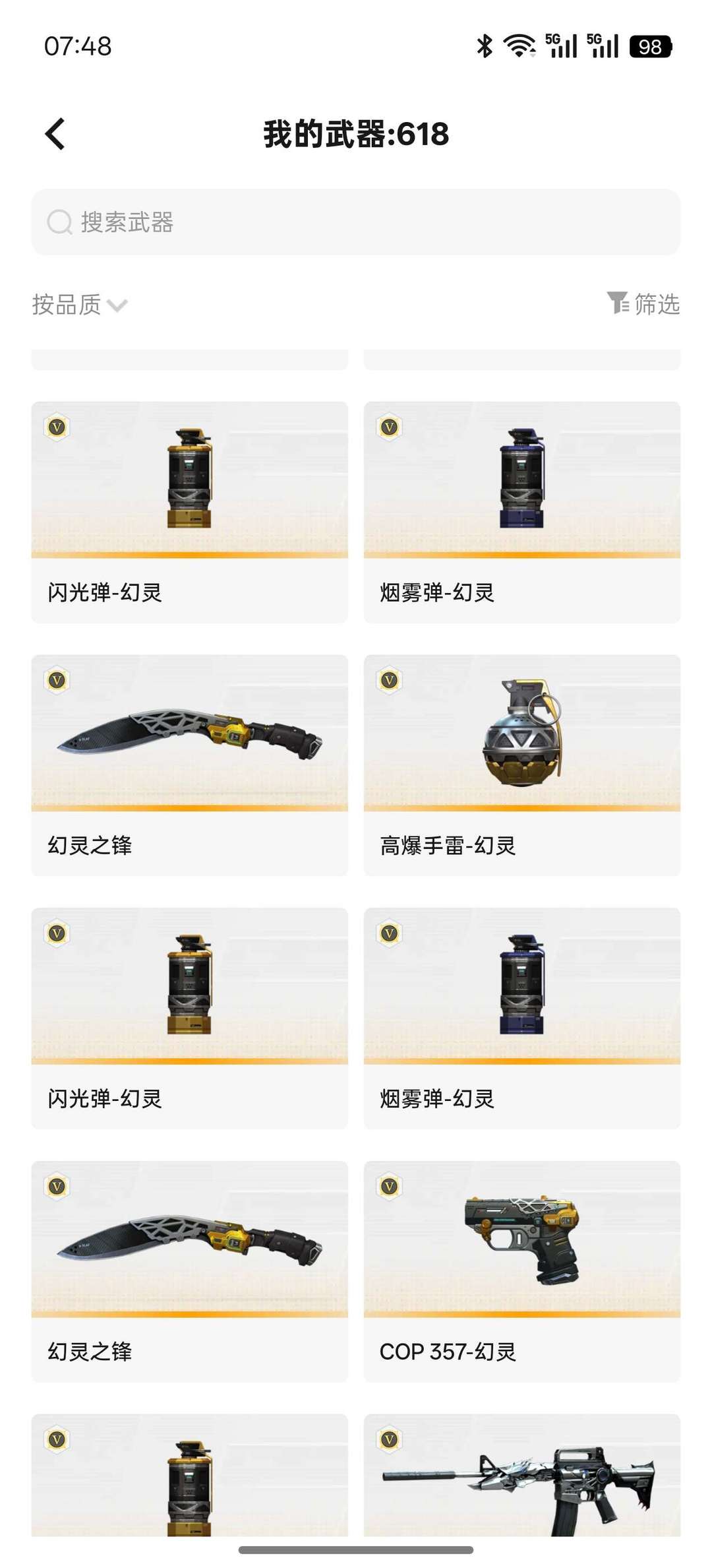
Task: Tap the Bluetooth icon in the status bar
Action: coord(483,45)
